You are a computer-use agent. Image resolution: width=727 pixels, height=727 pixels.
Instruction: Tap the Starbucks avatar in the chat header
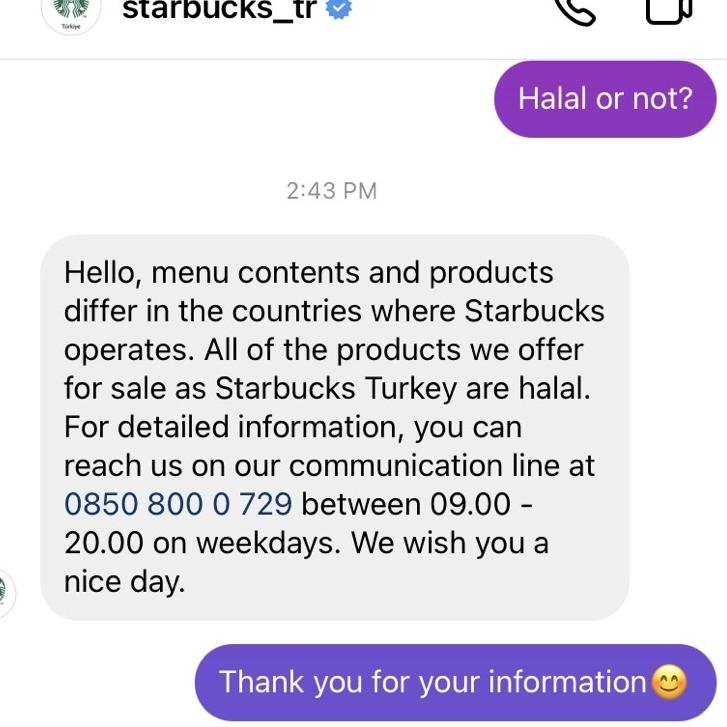coord(70,12)
